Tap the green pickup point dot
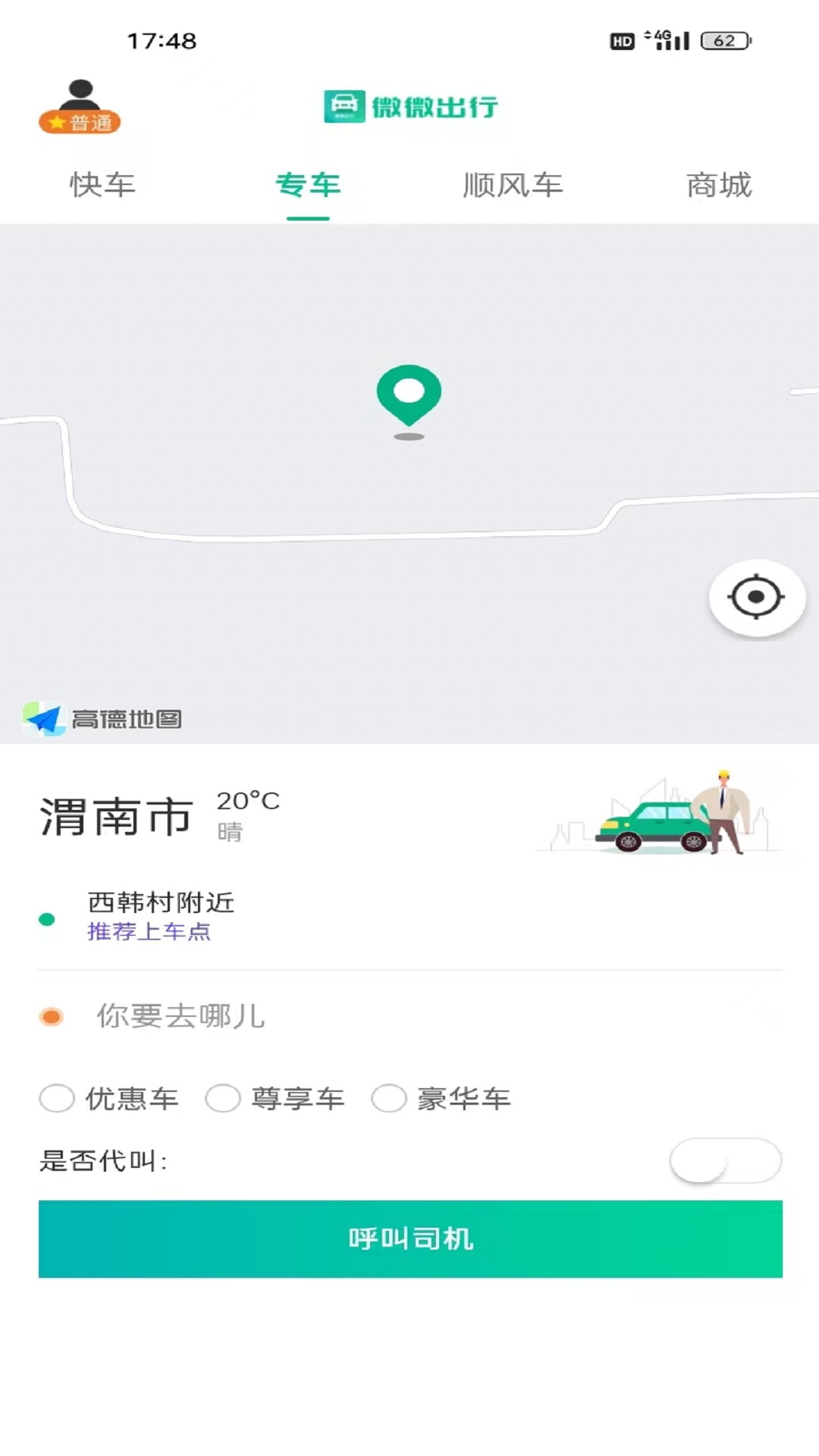Screen dimensions: 819x1456 47,918
